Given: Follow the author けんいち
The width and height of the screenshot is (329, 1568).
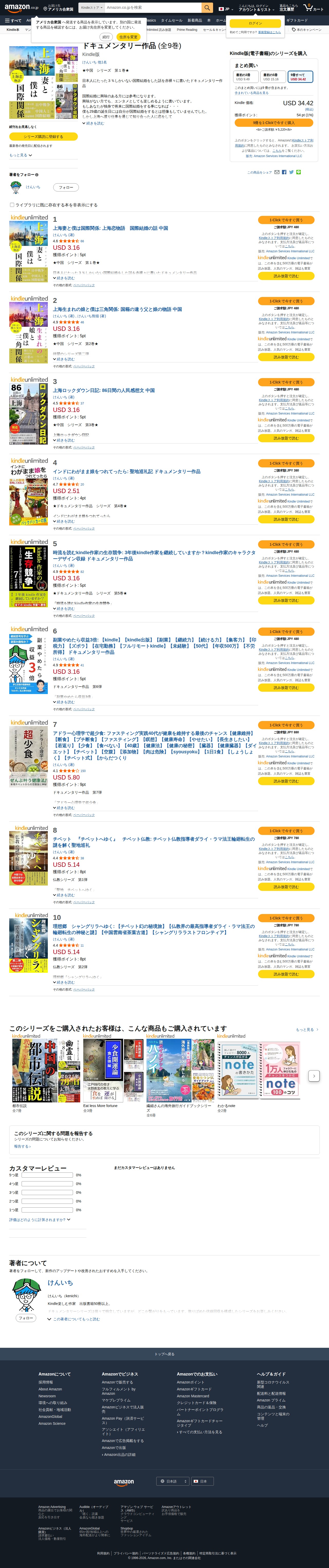Looking at the screenshot, I should [65, 187].
